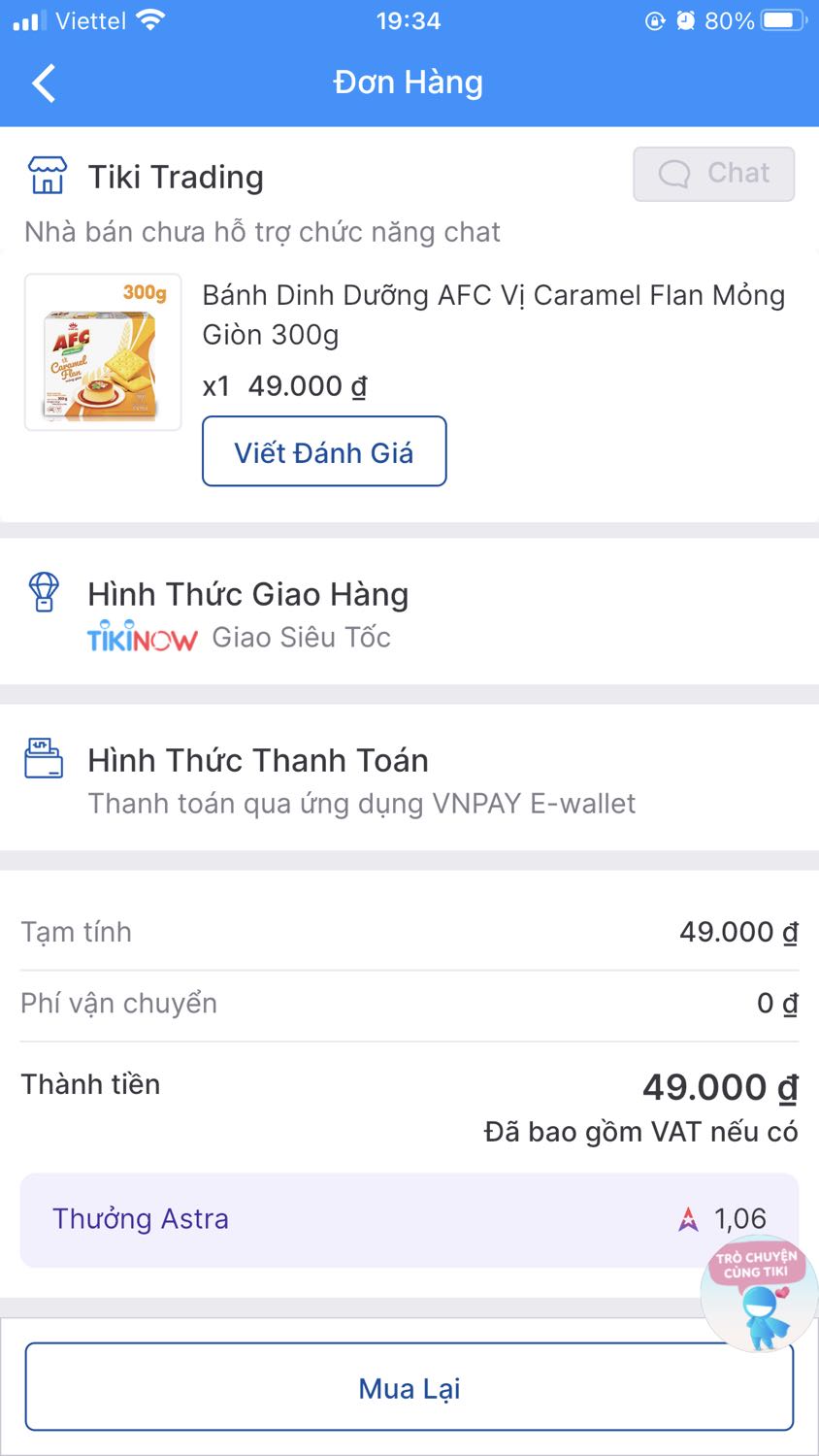Open the Đơn Hàng title bar
The image size is (819, 1456).
[x=409, y=83]
